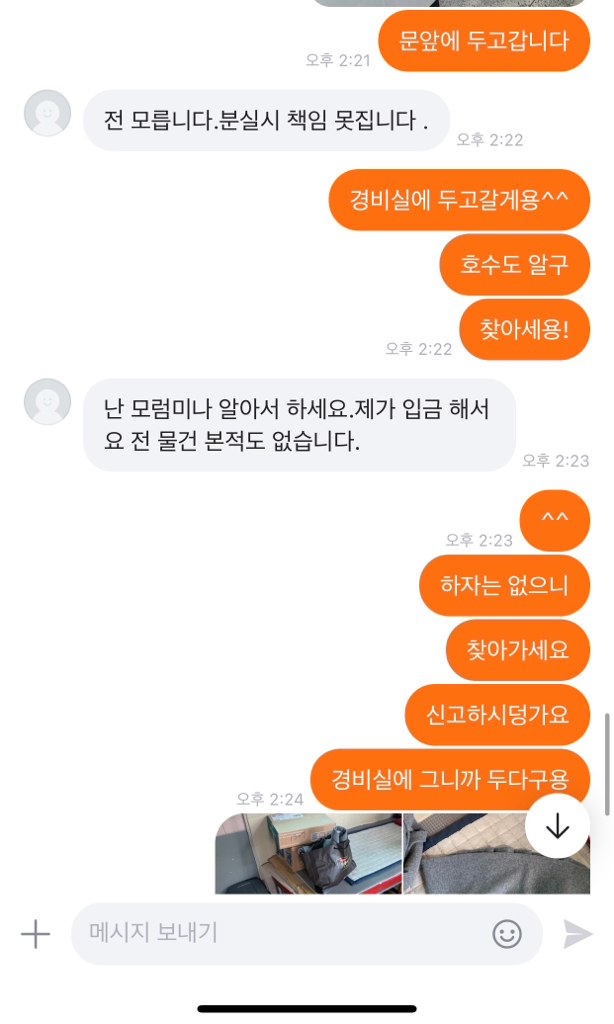Open the photo of the bag on the shelf

(308, 853)
